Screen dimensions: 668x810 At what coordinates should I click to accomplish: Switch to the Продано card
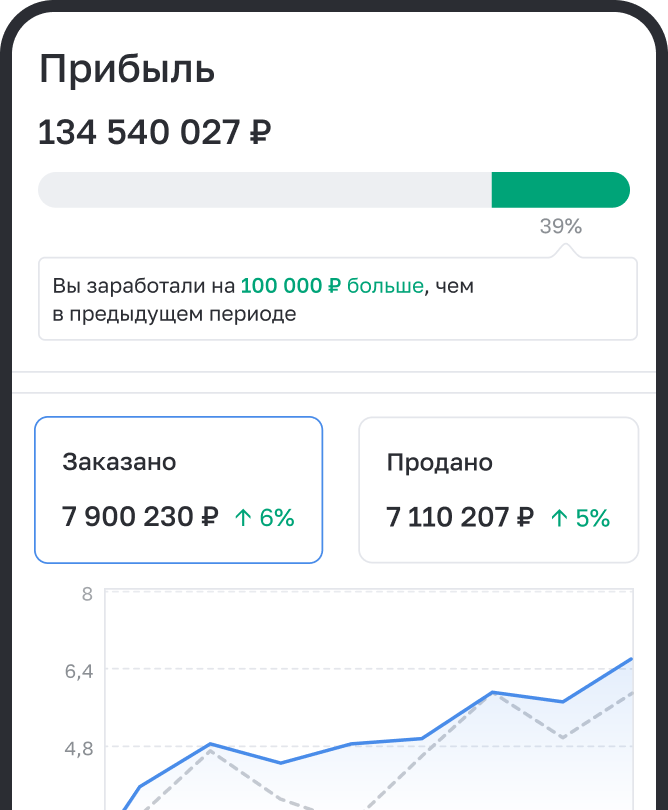[x=498, y=490]
